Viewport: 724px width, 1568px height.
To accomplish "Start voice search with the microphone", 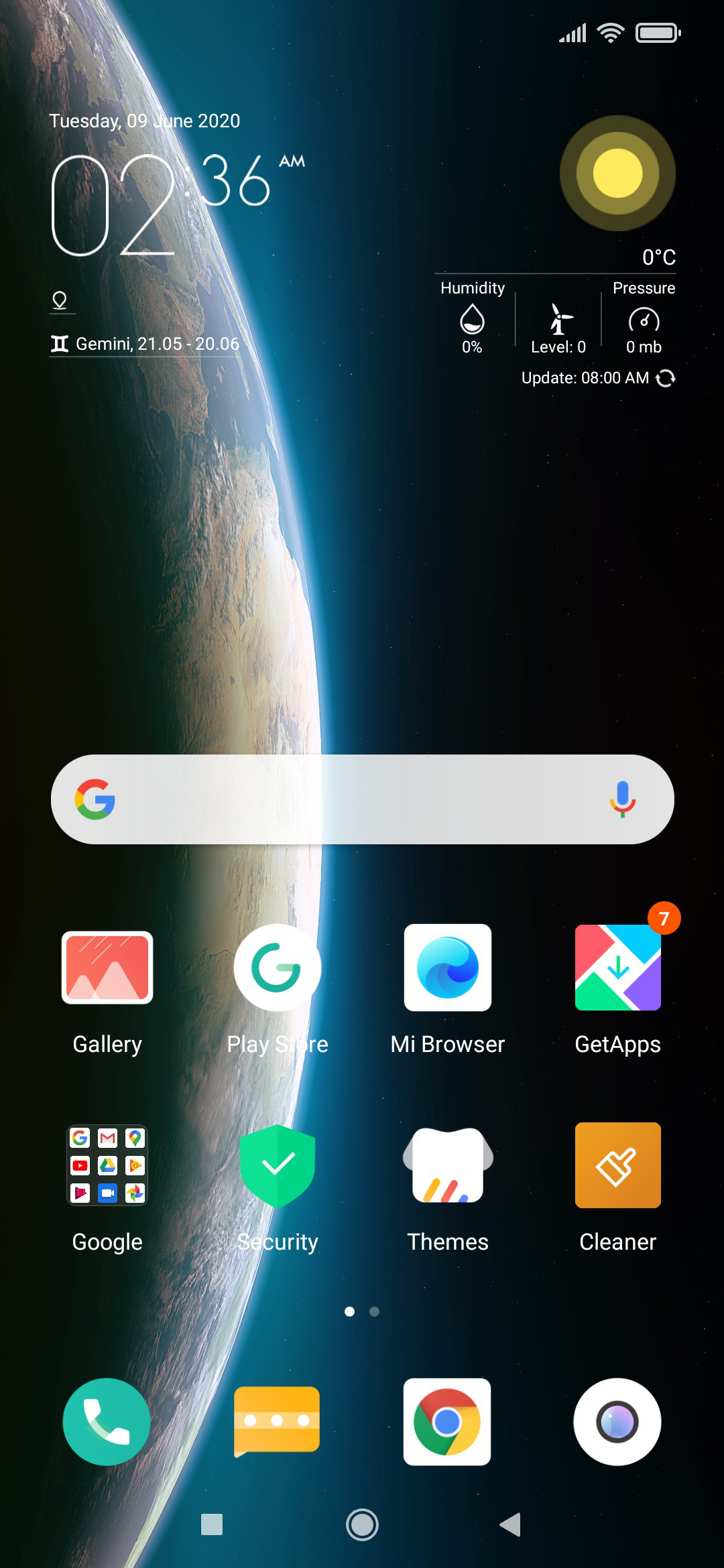I will pyautogui.click(x=623, y=799).
